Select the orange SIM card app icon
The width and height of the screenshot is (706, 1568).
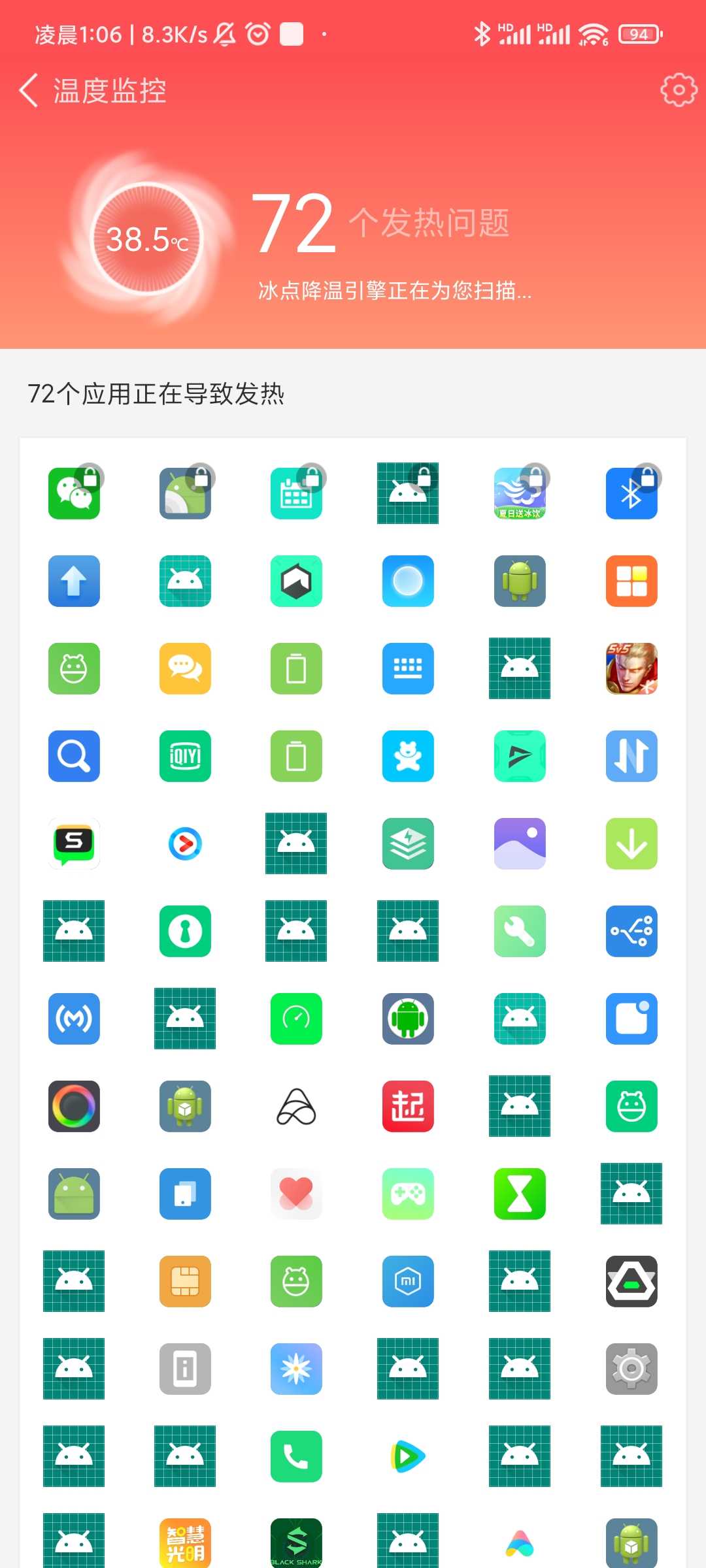point(185,1281)
